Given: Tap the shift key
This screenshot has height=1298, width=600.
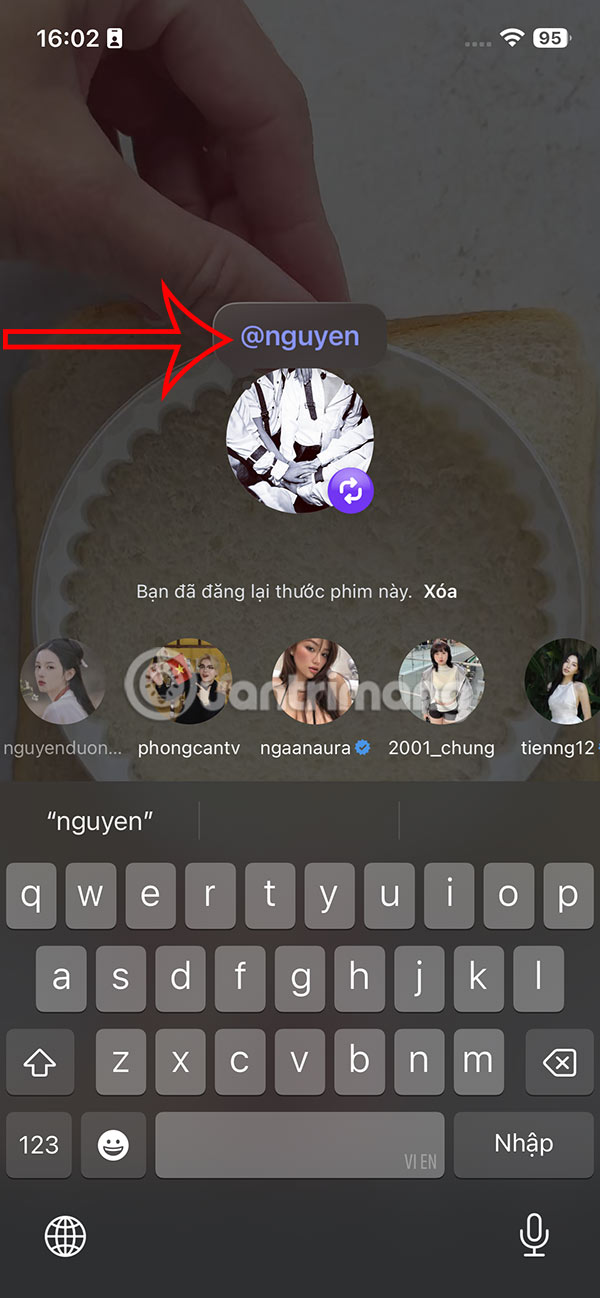Looking at the screenshot, I should (39, 1062).
